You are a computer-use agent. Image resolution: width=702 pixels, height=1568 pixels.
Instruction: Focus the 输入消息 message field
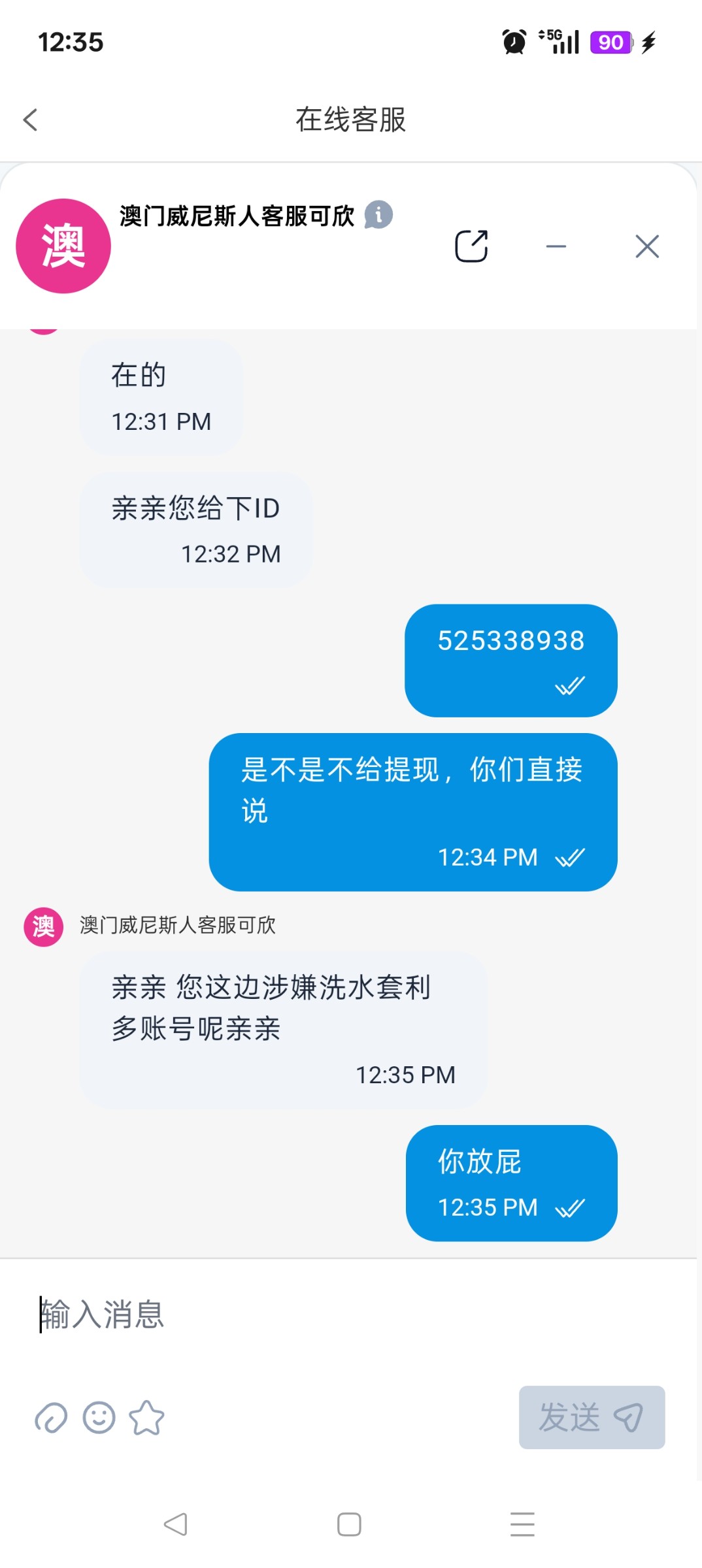(327, 1315)
